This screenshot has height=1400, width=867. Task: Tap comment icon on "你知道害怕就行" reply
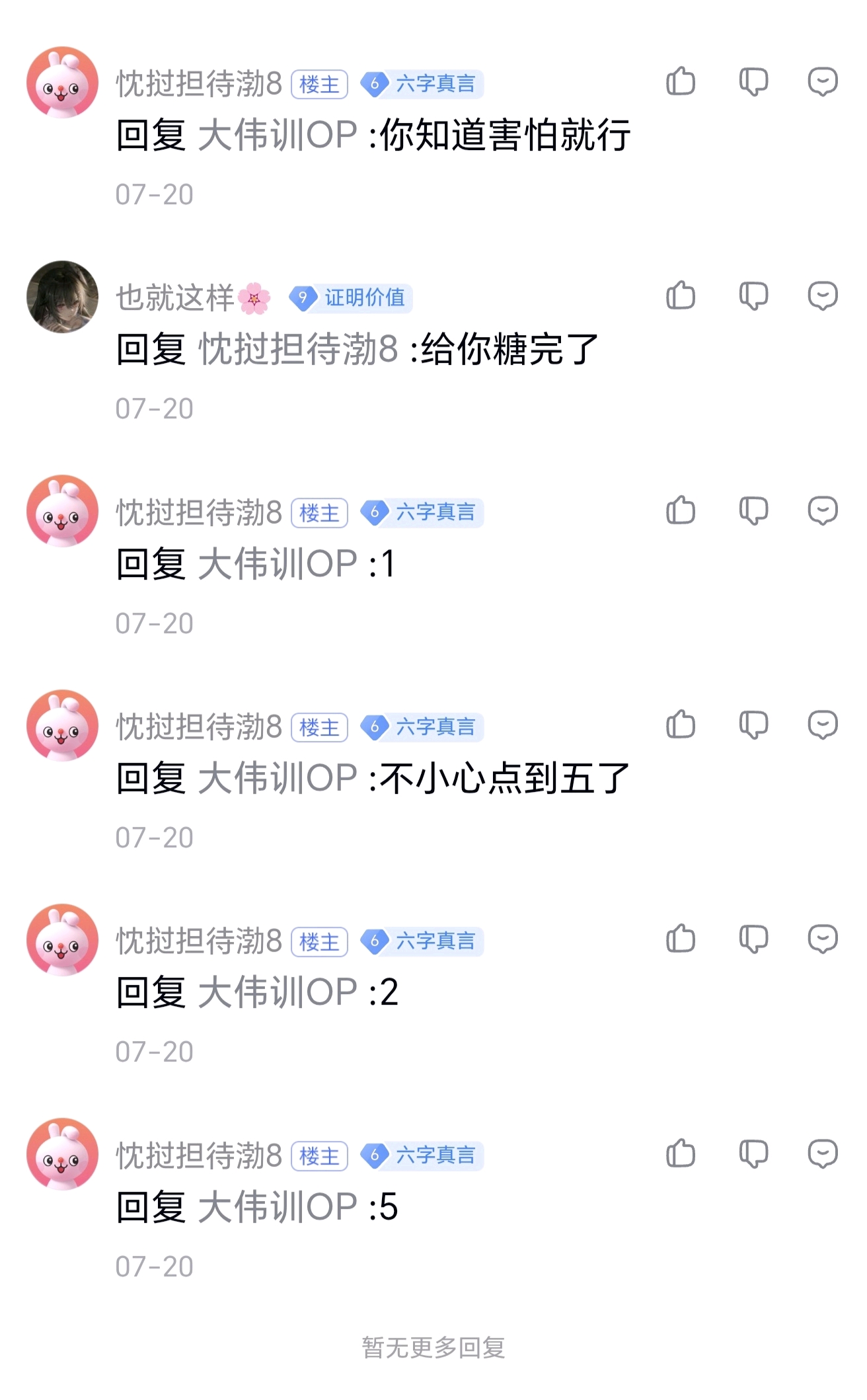coord(823,82)
